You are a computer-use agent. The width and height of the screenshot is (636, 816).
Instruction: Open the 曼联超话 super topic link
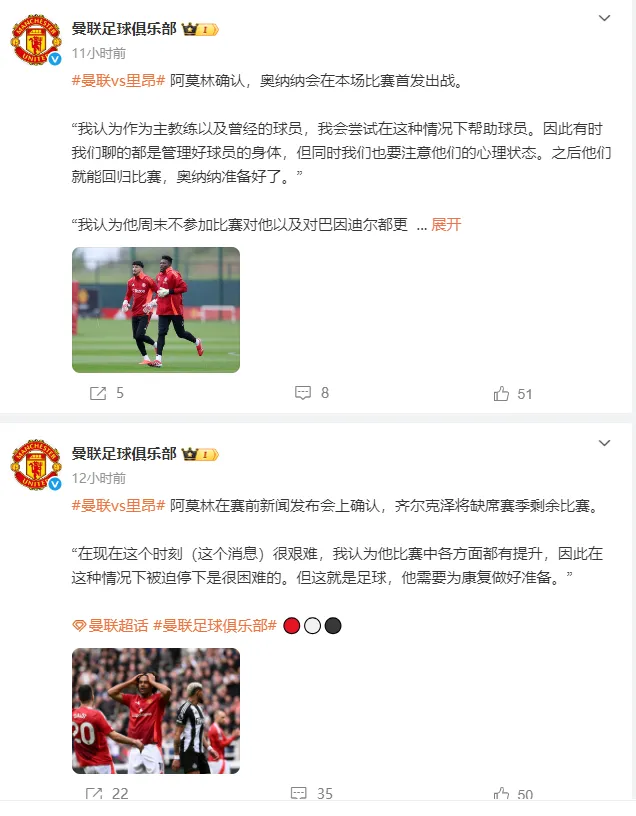110,625
